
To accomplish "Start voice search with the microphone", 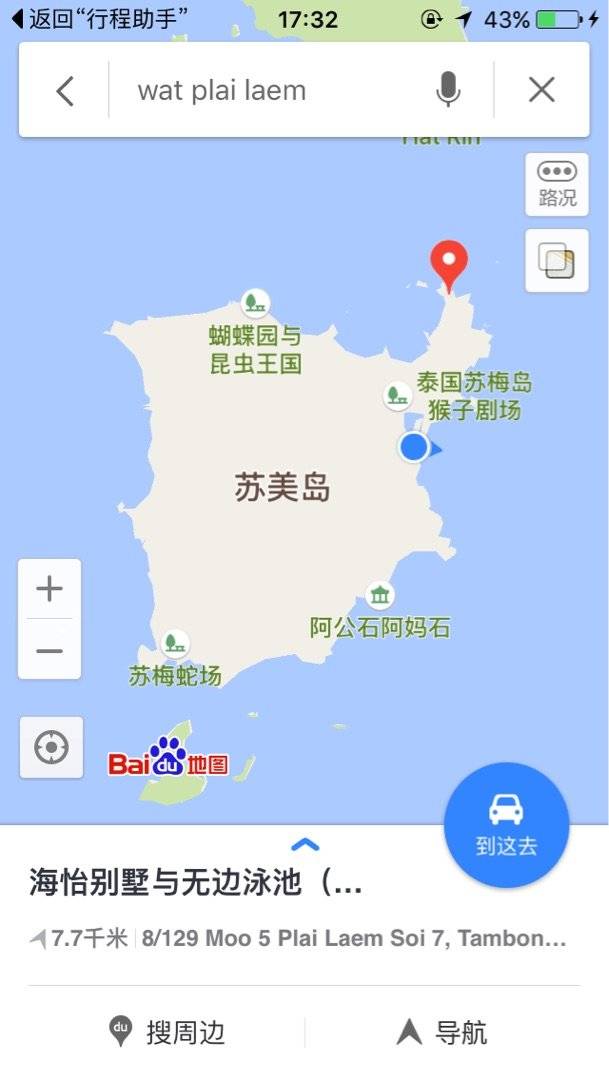I will click(448, 91).
